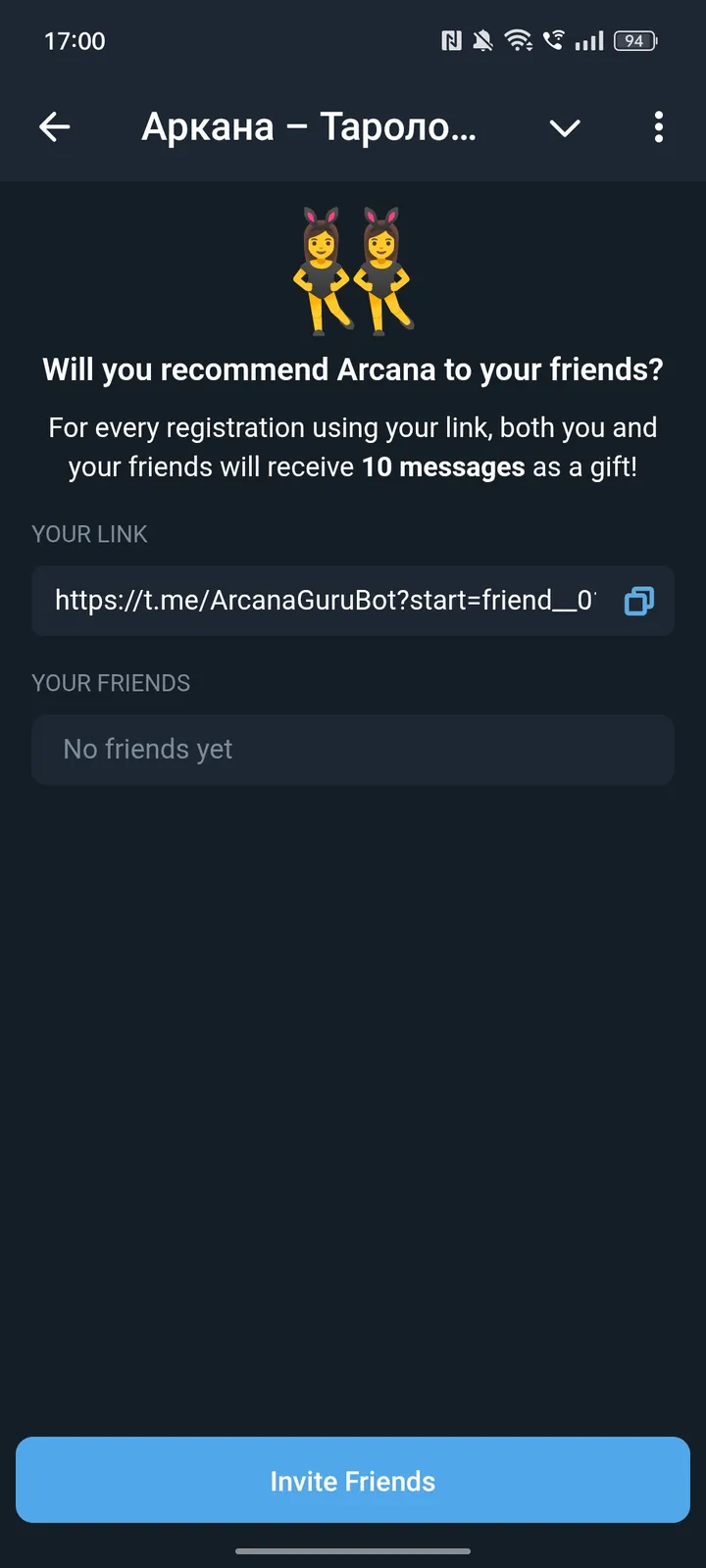Tap the battery indicator showing 94
Viewport: 706px width, 1568px height.
(633, 40)
